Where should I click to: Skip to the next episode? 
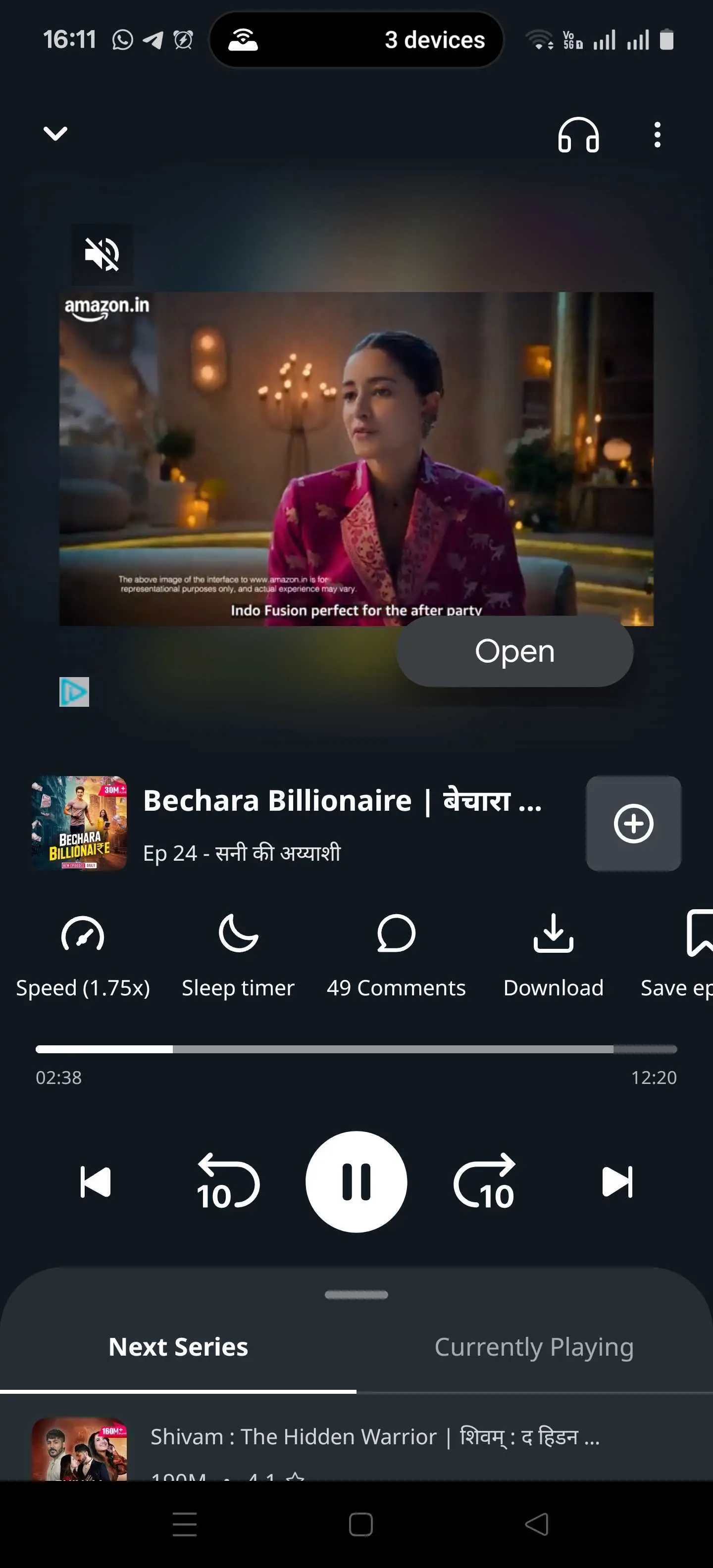tap(617, 1182)
